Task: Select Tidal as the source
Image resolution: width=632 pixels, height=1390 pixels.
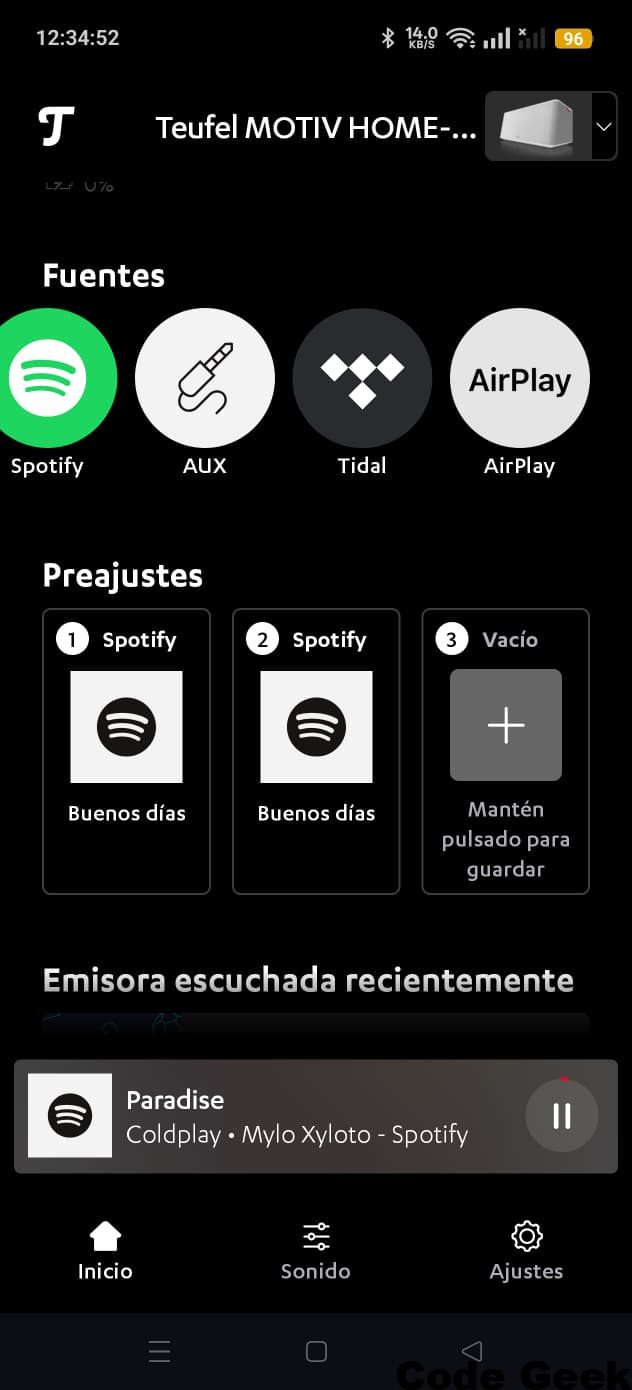Action: [362, 378]
